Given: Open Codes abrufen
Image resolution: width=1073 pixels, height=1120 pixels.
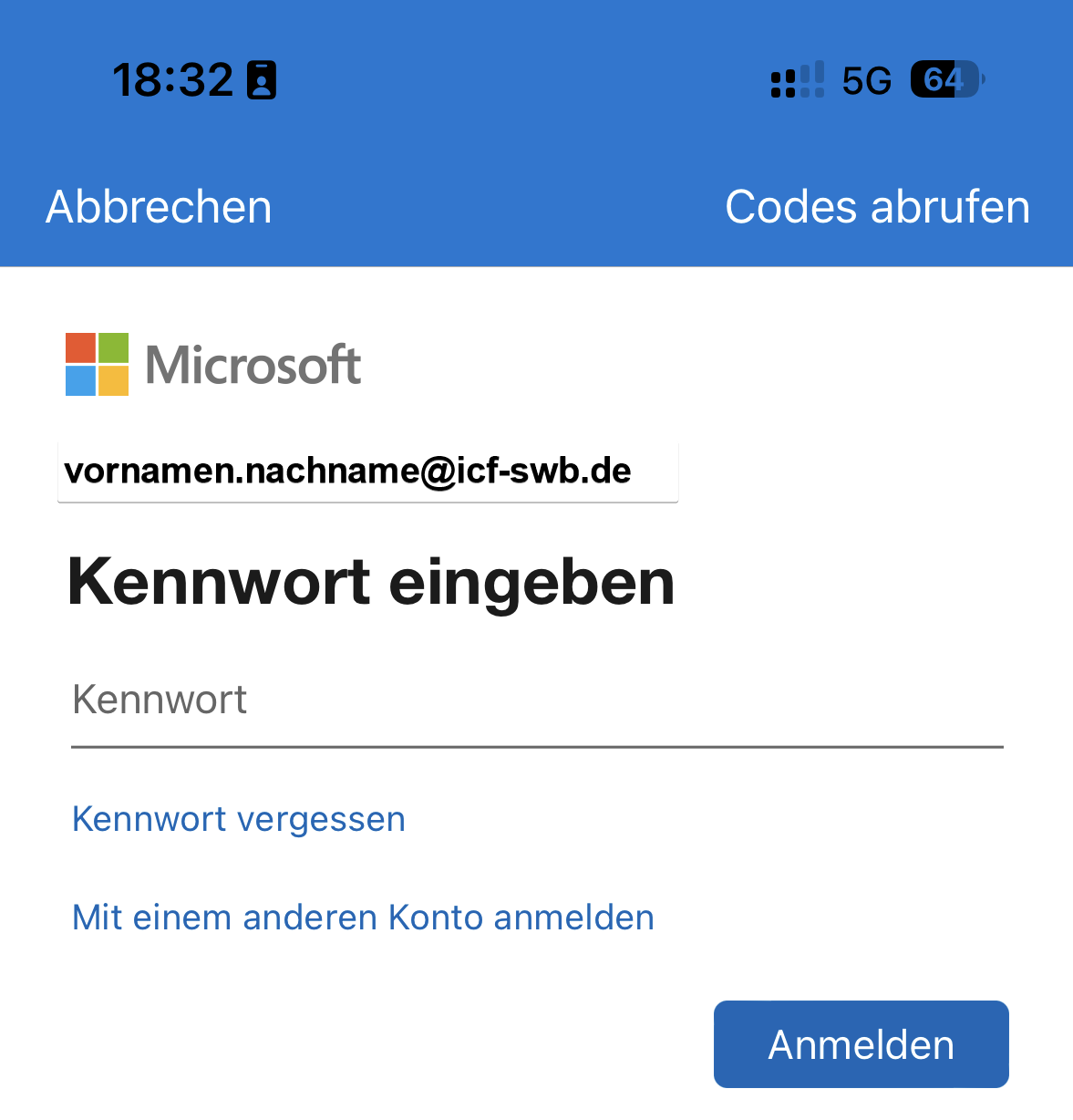Looking at the screenshot, I should click(877, 207).
